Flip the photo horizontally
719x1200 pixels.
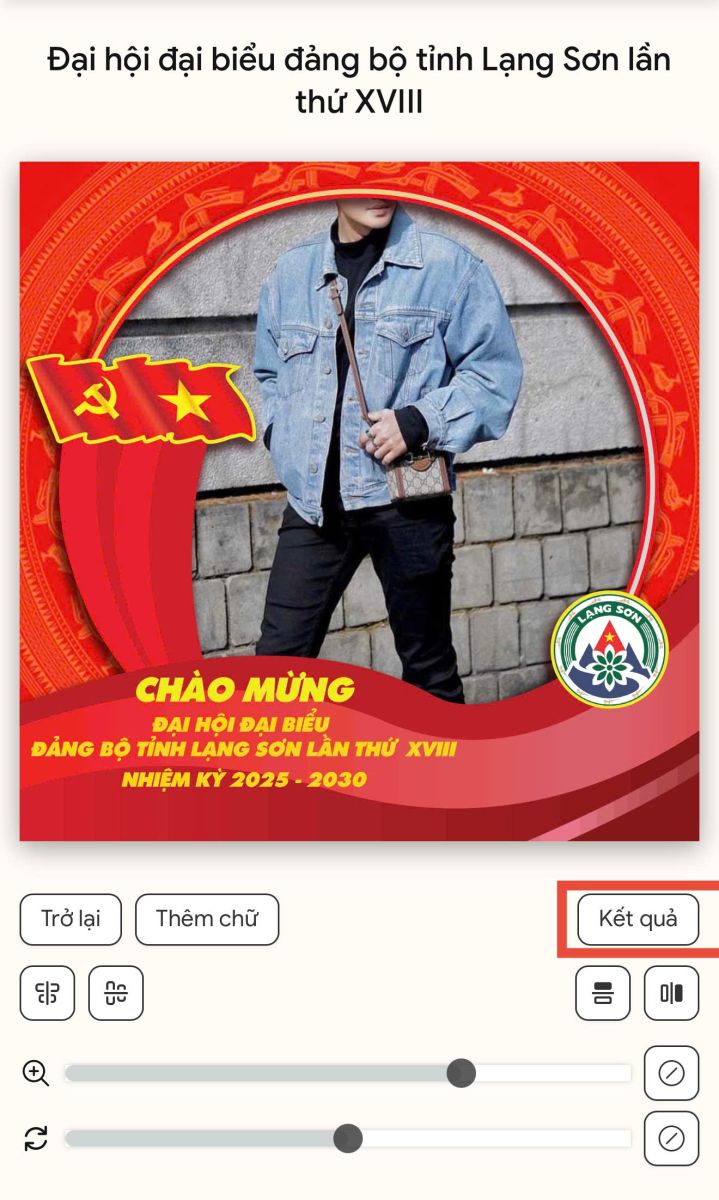click(x=47, y=993)
